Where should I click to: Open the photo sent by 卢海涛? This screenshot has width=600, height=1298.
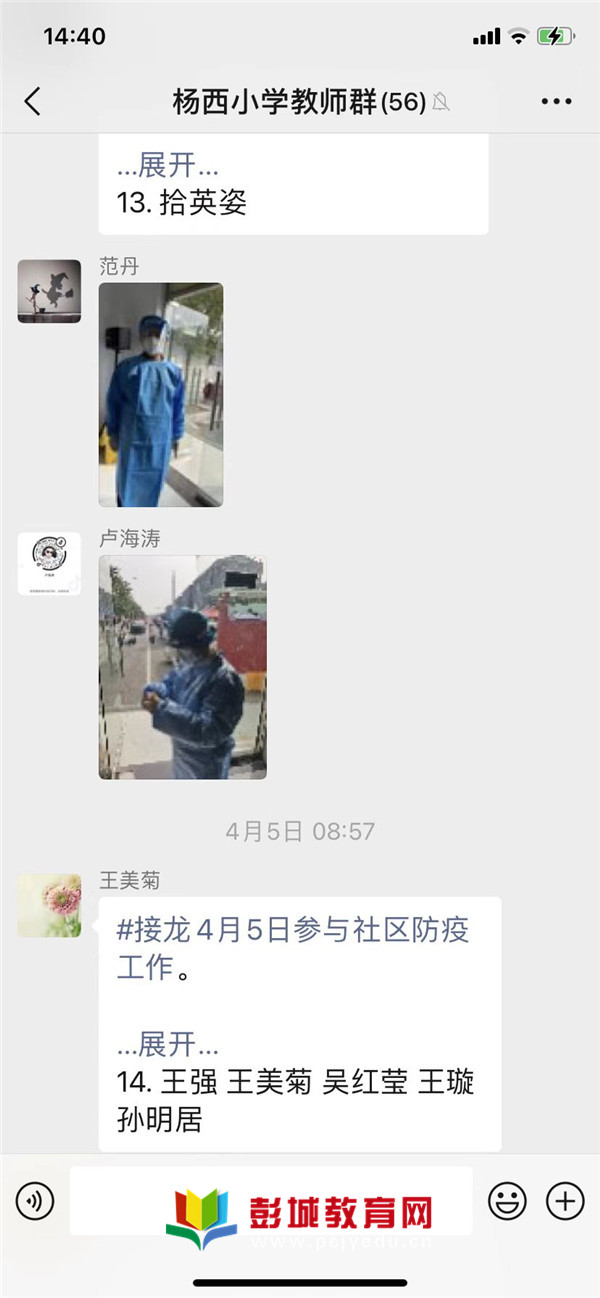coord(182,667)
